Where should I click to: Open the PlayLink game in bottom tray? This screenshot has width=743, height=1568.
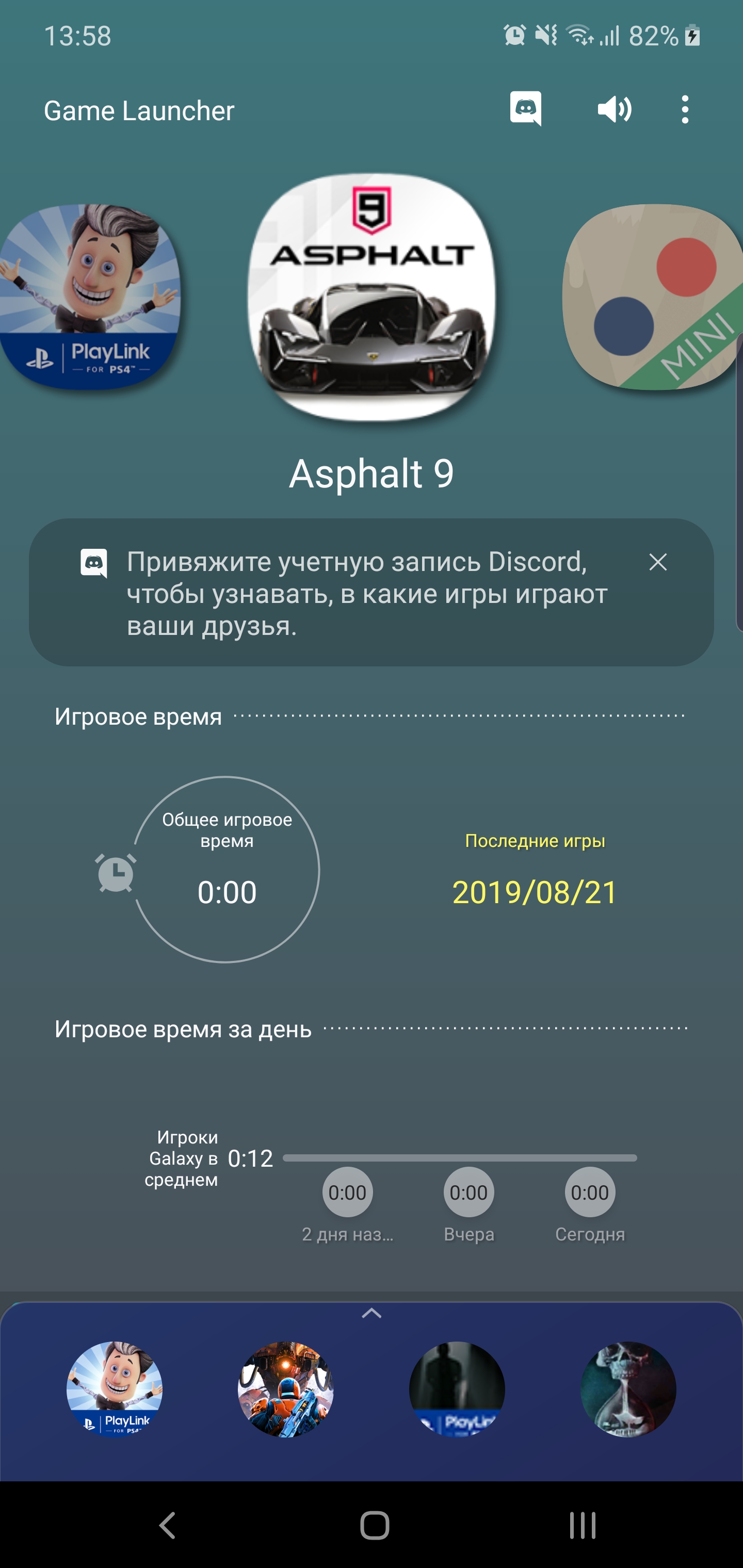(115, 1389)
